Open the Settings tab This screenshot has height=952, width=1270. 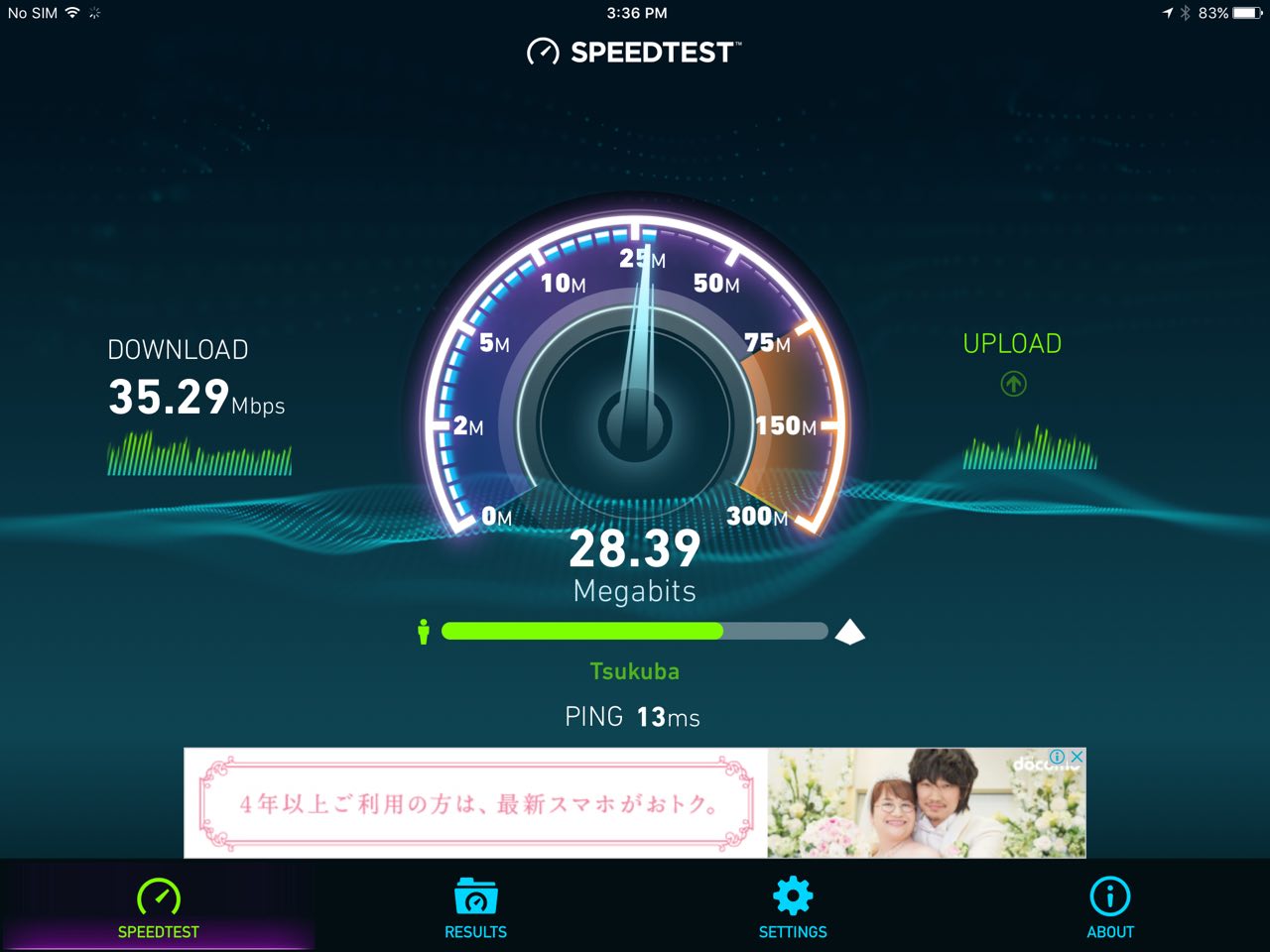(793, 907)
